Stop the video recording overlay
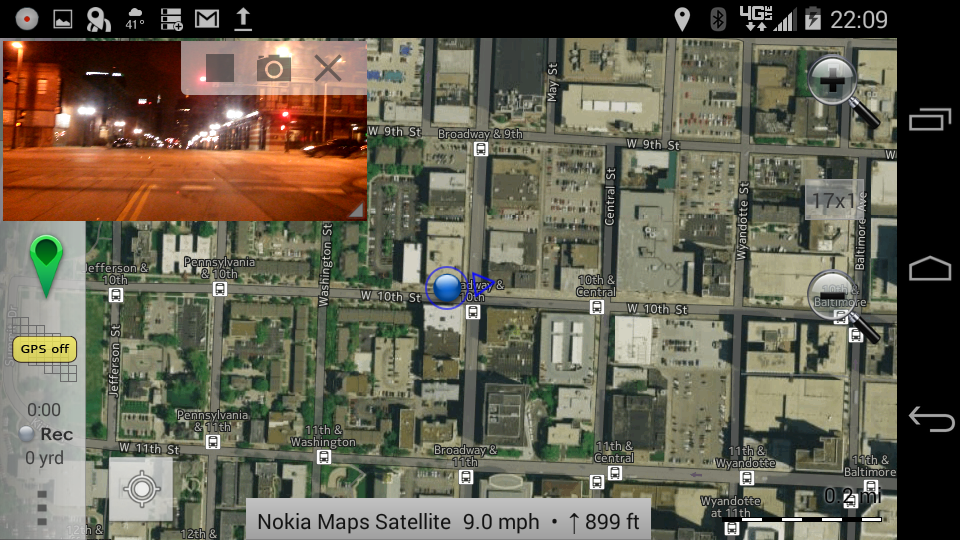960x540 pixels. pyautogui.click(x=219, y=68)
